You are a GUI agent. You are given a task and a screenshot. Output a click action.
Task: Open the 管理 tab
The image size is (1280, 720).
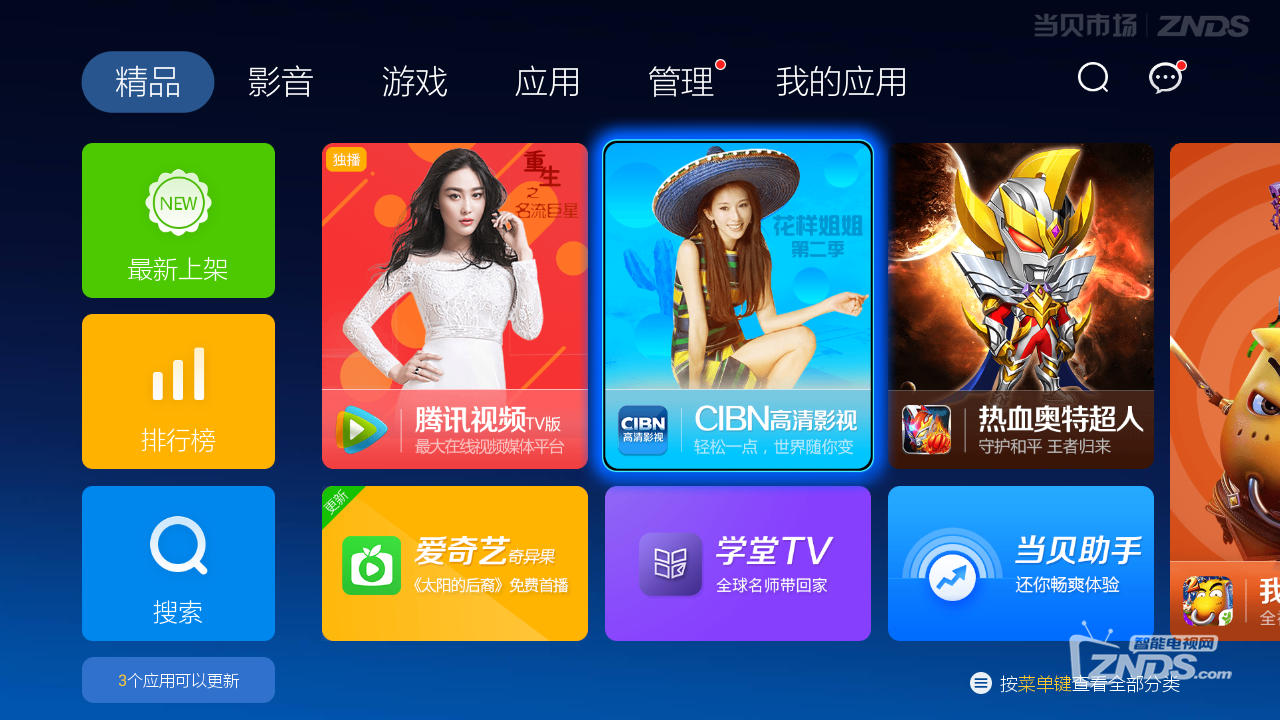(681, 82)
